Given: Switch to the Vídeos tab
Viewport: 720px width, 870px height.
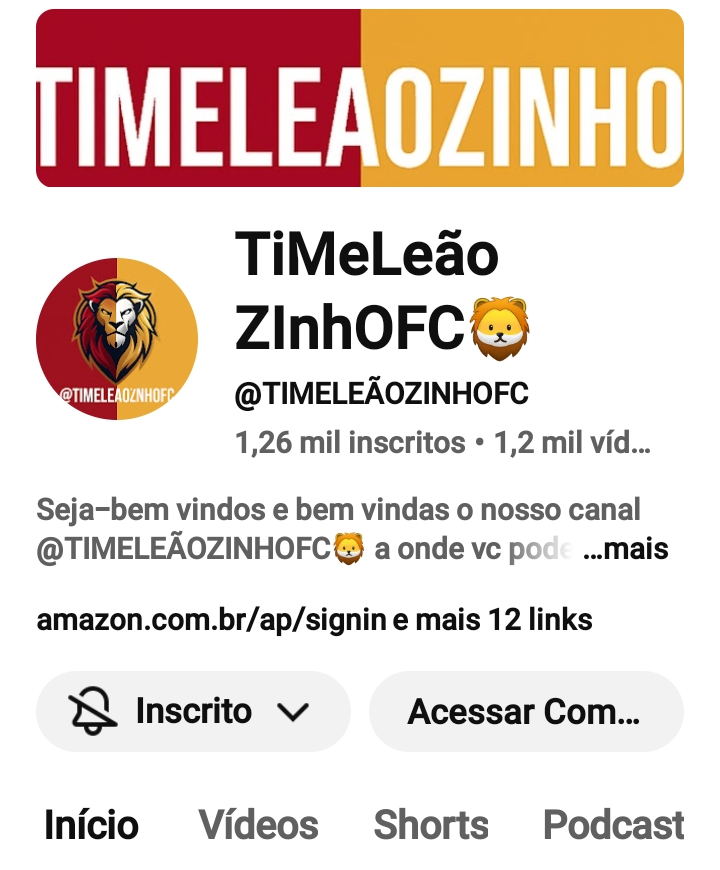Looking at the screenshot, I should (258, 825).
